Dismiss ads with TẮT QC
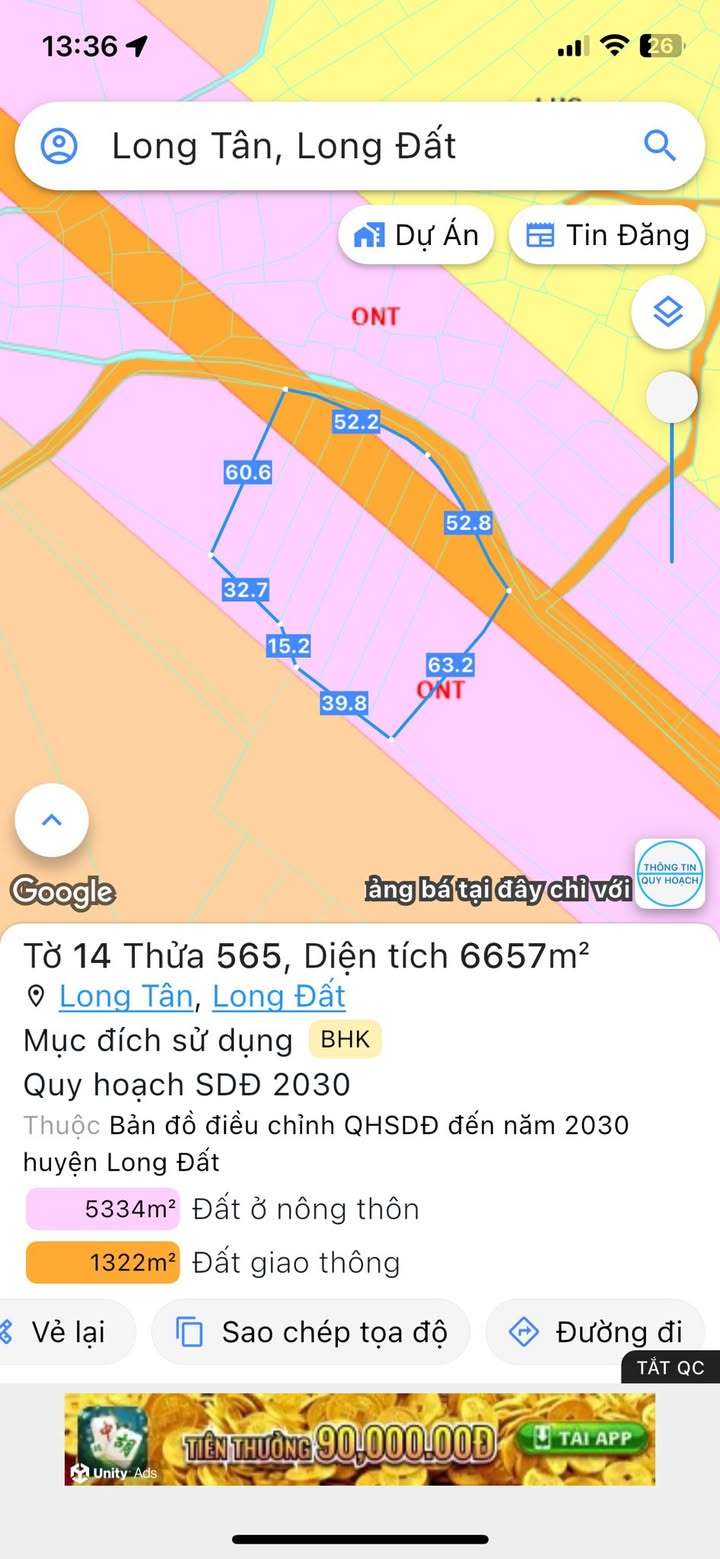The height and width of the screenshot is (1559, 720). click(x=671, y=1367)
